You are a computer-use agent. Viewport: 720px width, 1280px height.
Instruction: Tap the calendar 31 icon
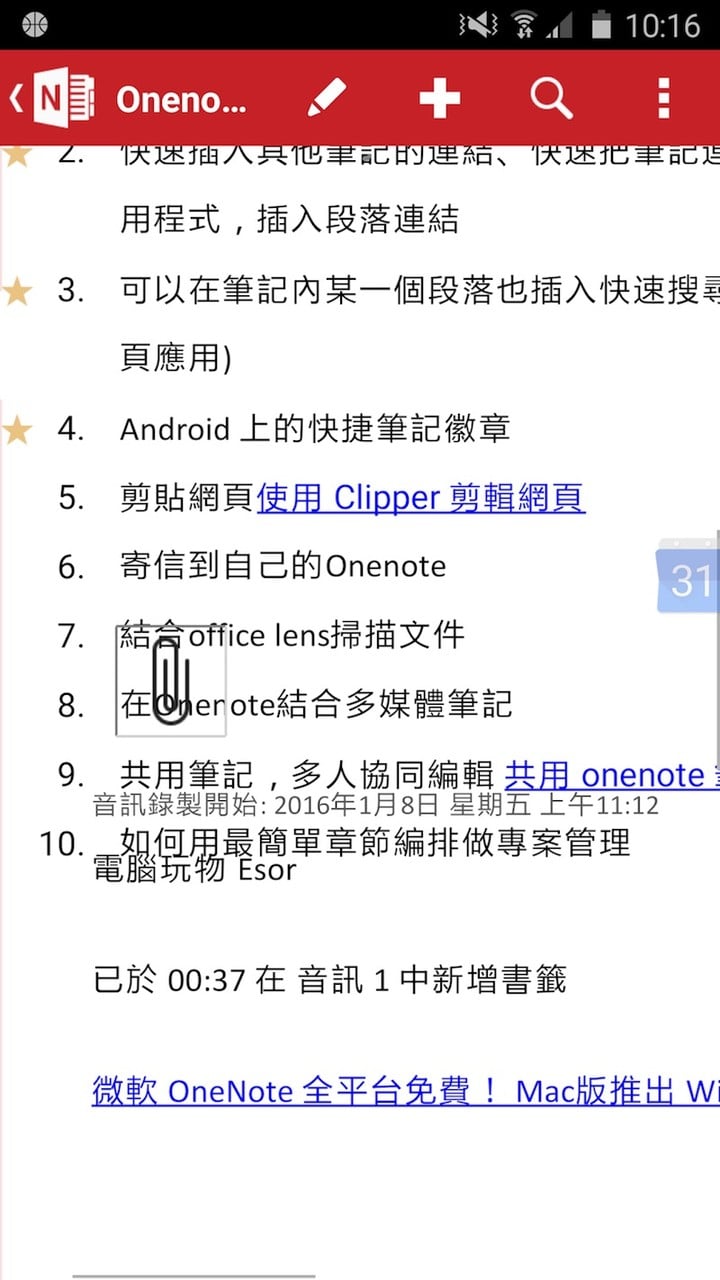point(689,580)
